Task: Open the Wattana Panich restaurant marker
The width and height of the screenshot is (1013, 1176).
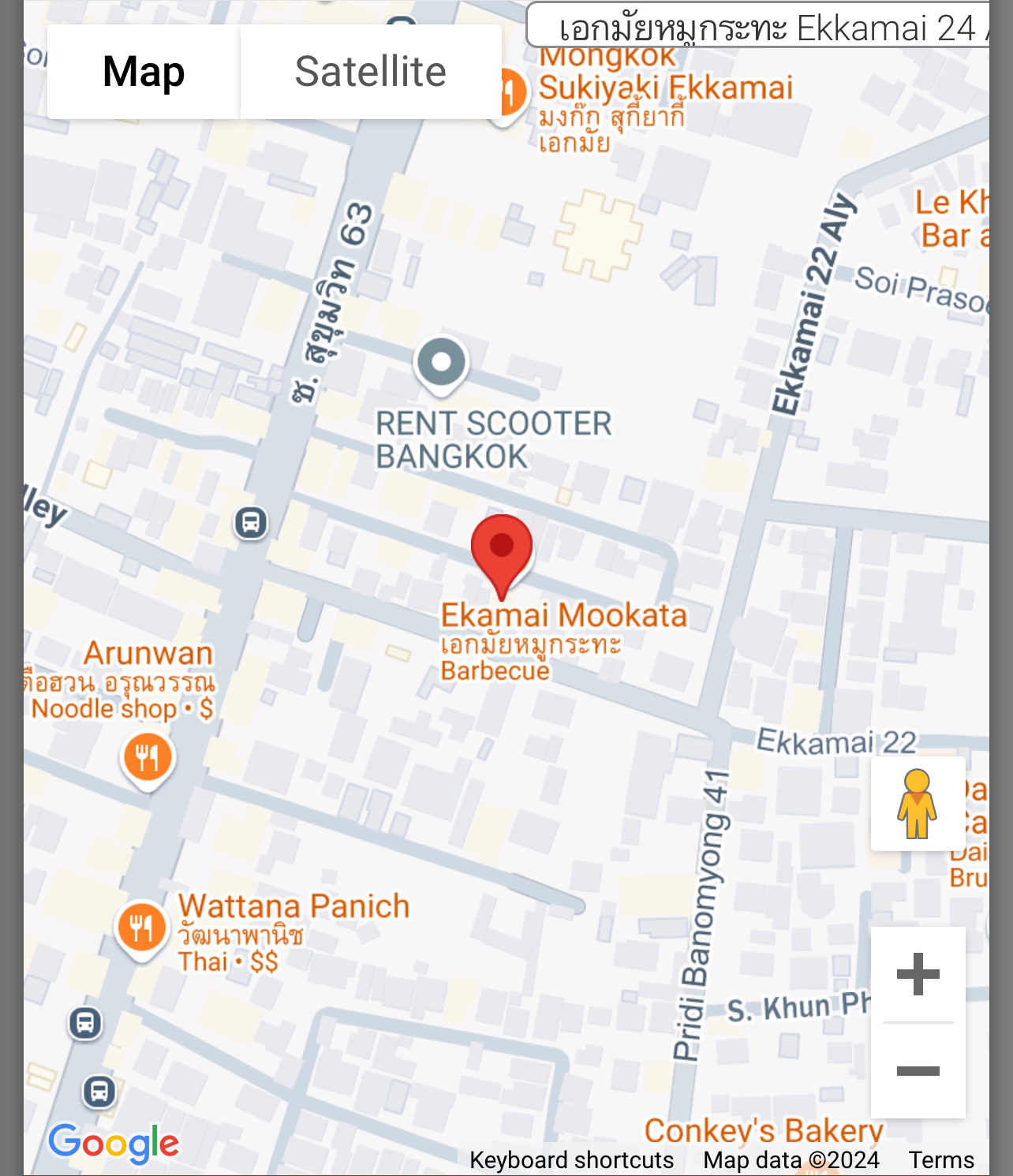Action: click(x=141, y=928)
